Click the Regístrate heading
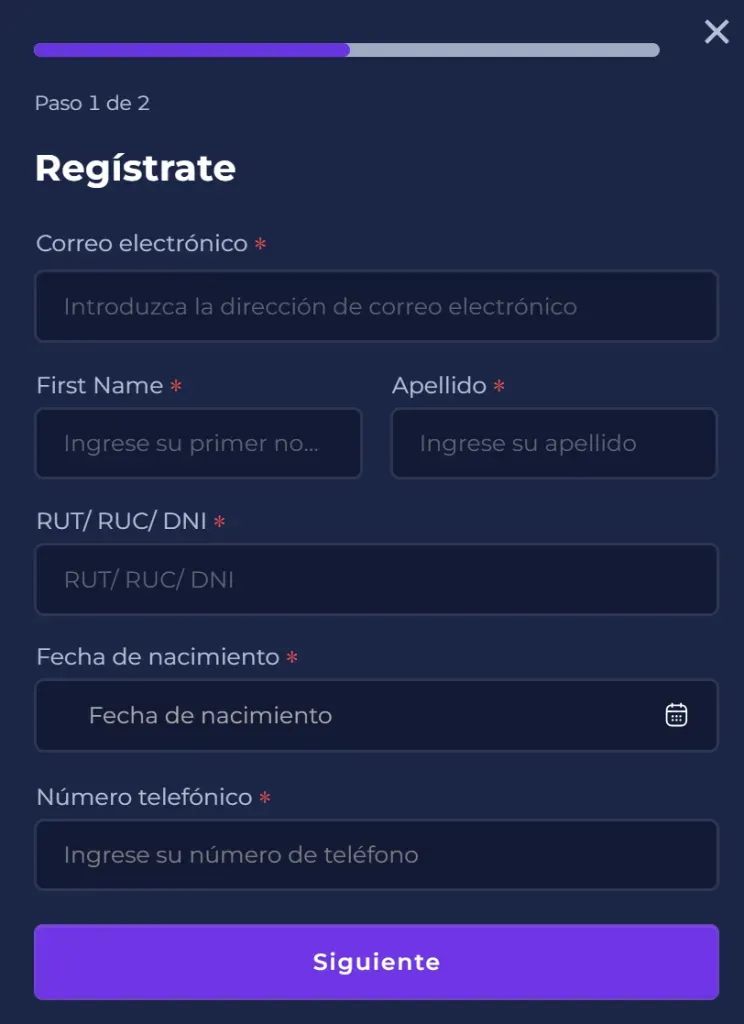744x1024 pixels. 135,167
